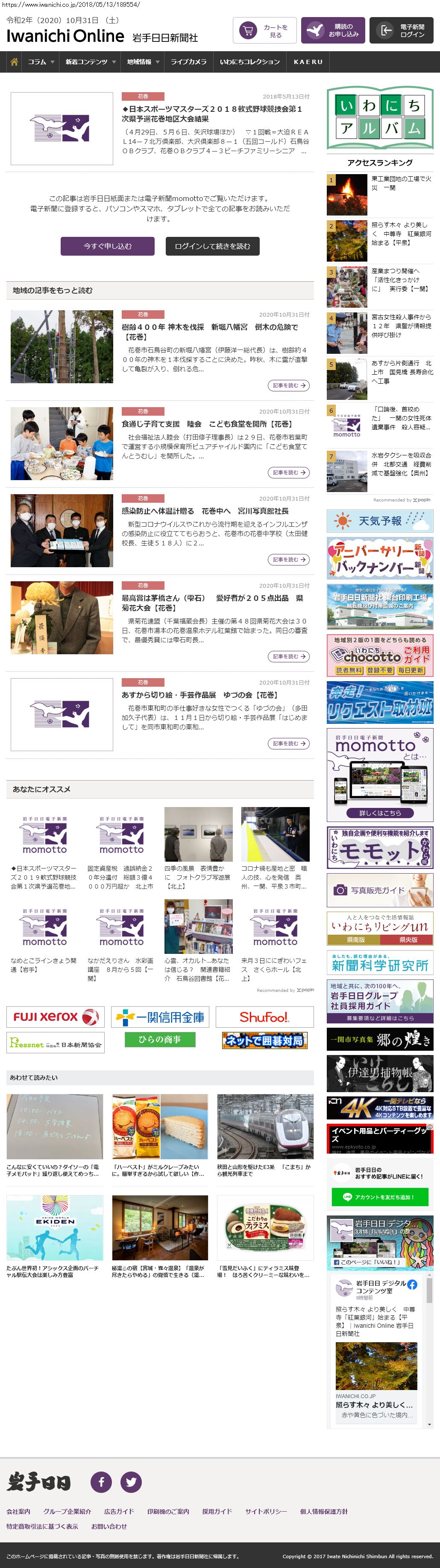440x1568 pixels.
Task: Tap momotto 詳しくはこちら button
Action: [380, 813]
